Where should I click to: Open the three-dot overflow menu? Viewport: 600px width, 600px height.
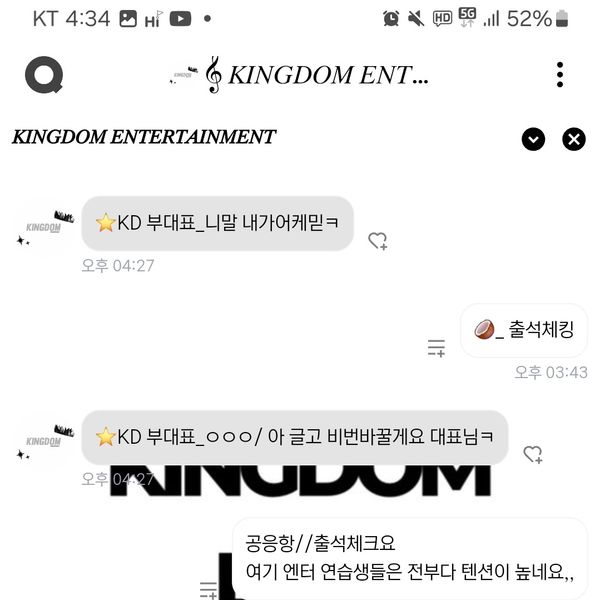pos(560,75)
